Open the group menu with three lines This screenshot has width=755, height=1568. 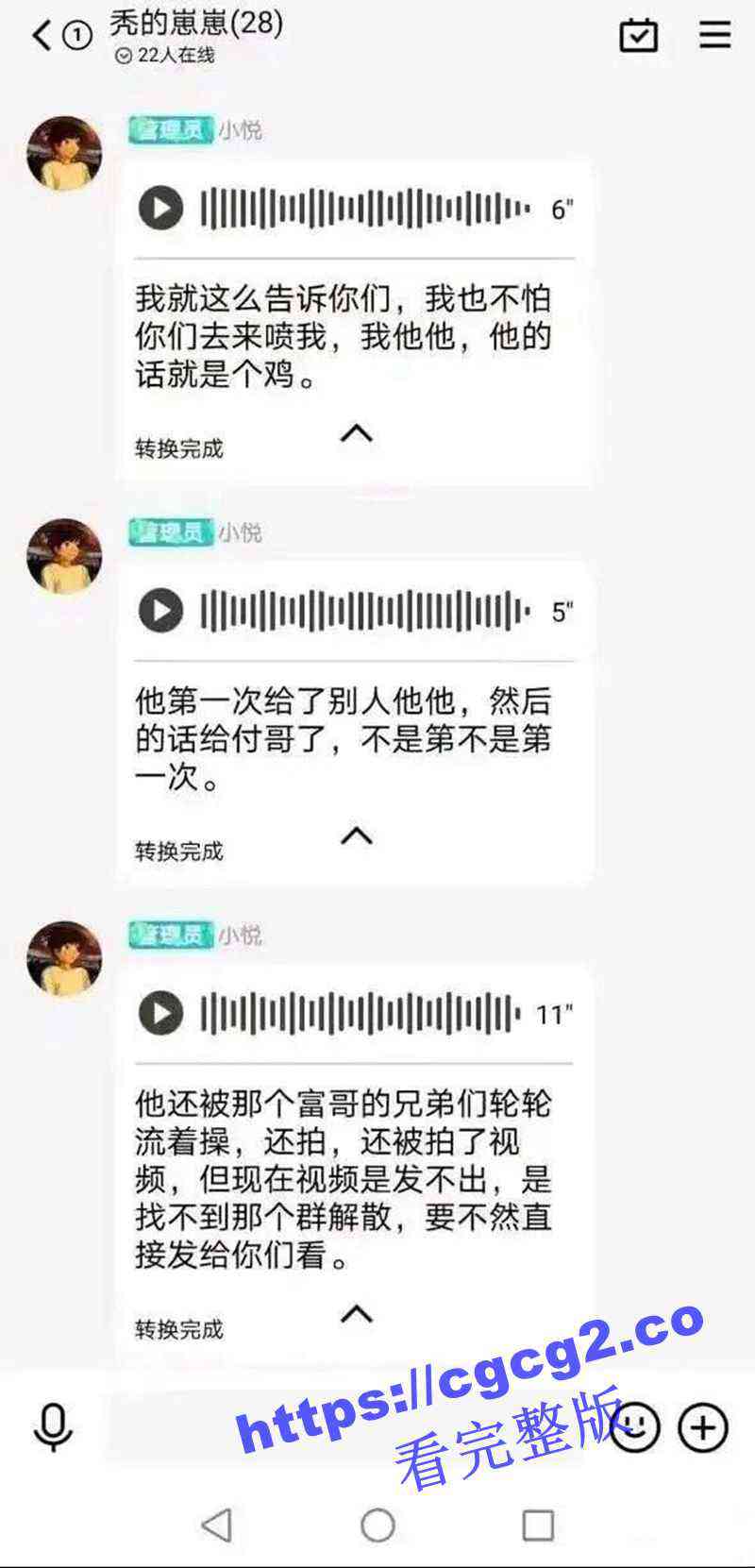coord(714,35)
